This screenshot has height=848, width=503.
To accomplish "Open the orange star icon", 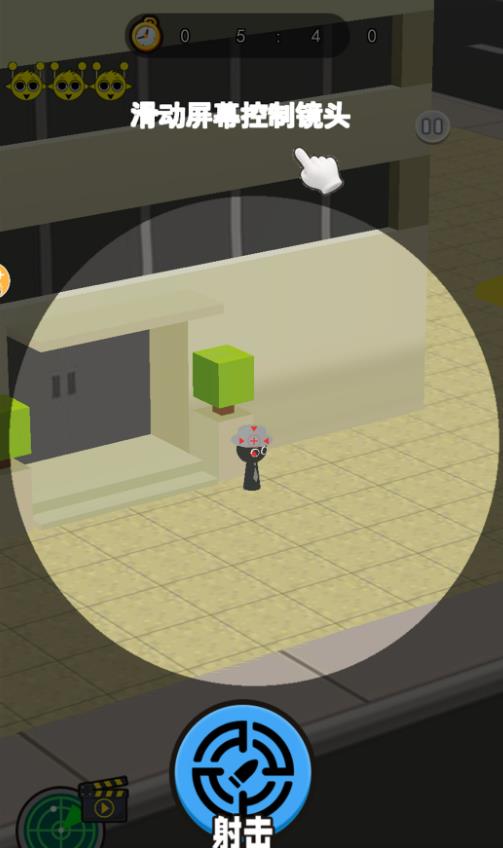I will 3,280.
